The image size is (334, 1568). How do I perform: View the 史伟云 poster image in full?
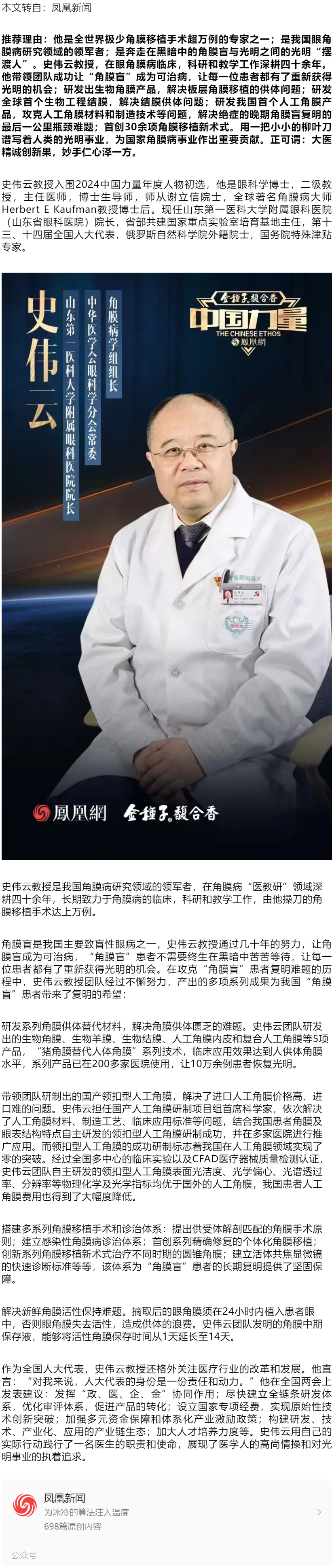(x=167, y=566)
